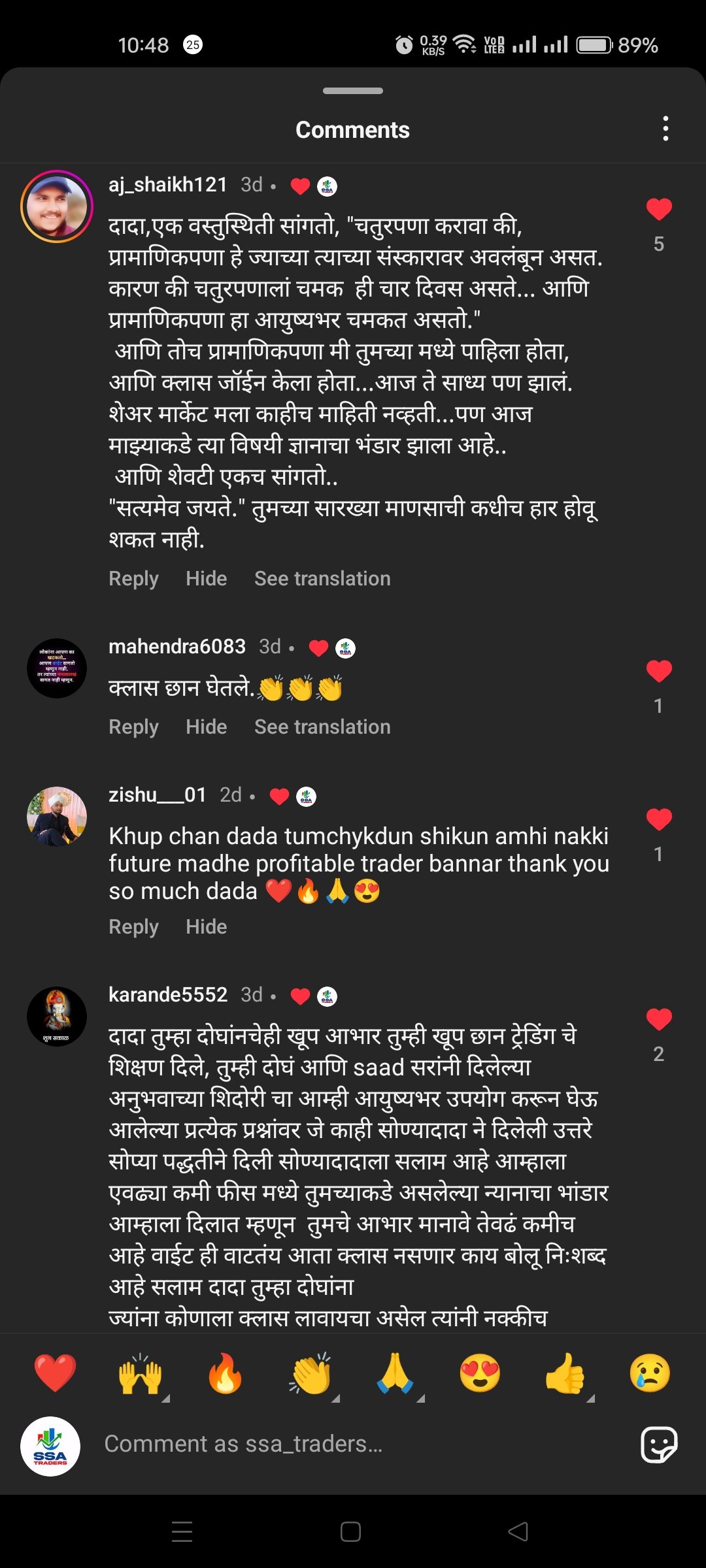Open the three-dot comments options menu

click(665, 129)
